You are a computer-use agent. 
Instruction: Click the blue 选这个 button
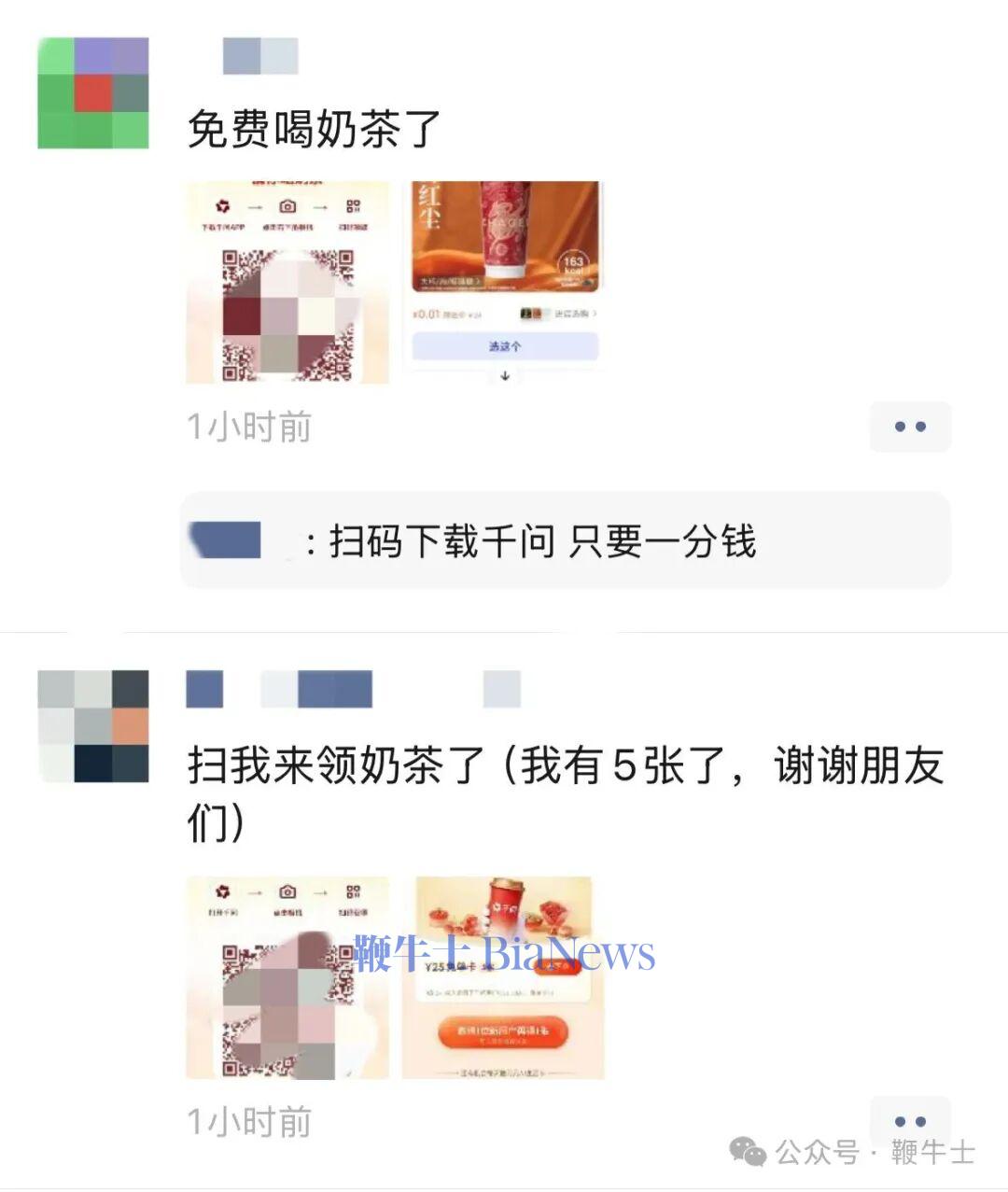(x=504, y=346)
